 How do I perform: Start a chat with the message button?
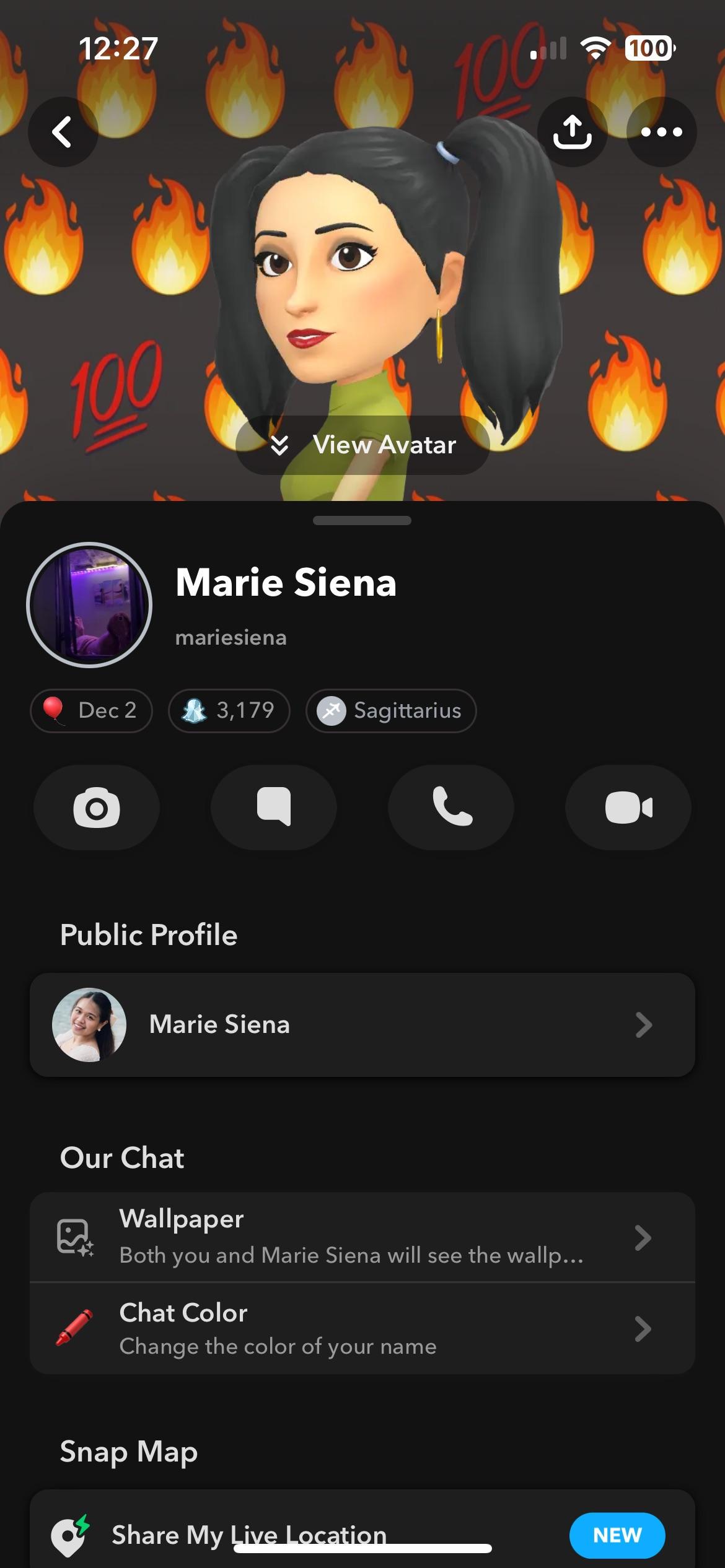tap(273, 808)
